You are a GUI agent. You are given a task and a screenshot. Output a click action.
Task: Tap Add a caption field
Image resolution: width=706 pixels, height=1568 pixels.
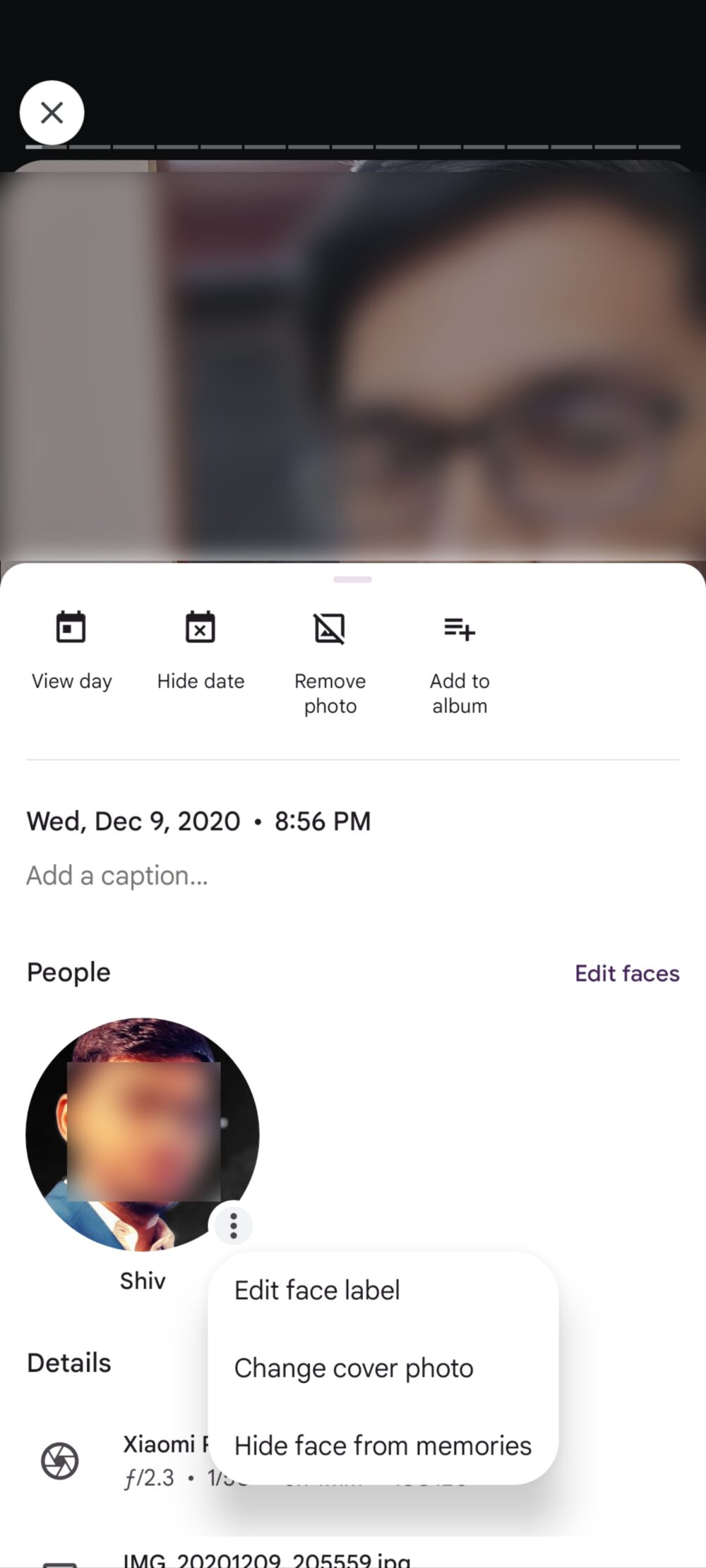click(117, 875)
